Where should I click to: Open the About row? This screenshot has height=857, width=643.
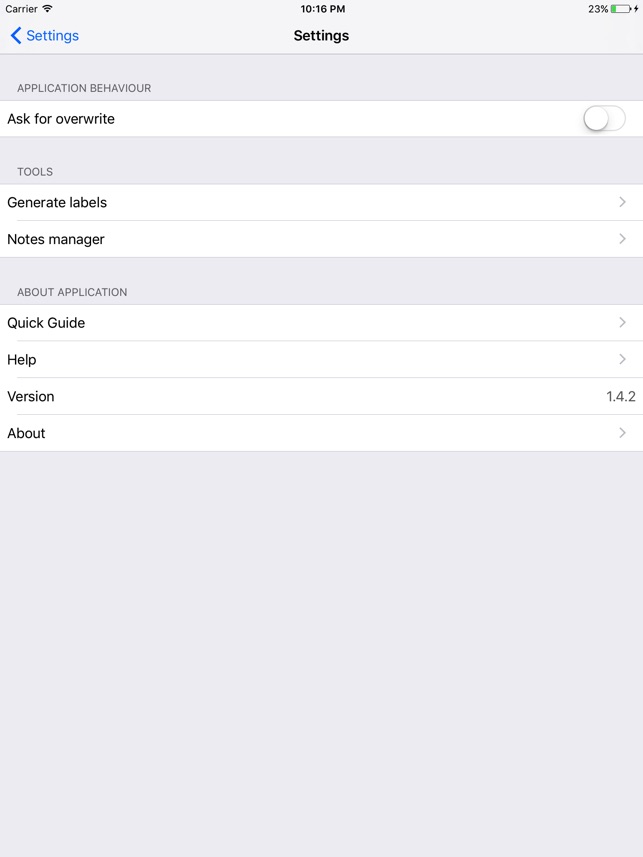click(x=321, y=433)
